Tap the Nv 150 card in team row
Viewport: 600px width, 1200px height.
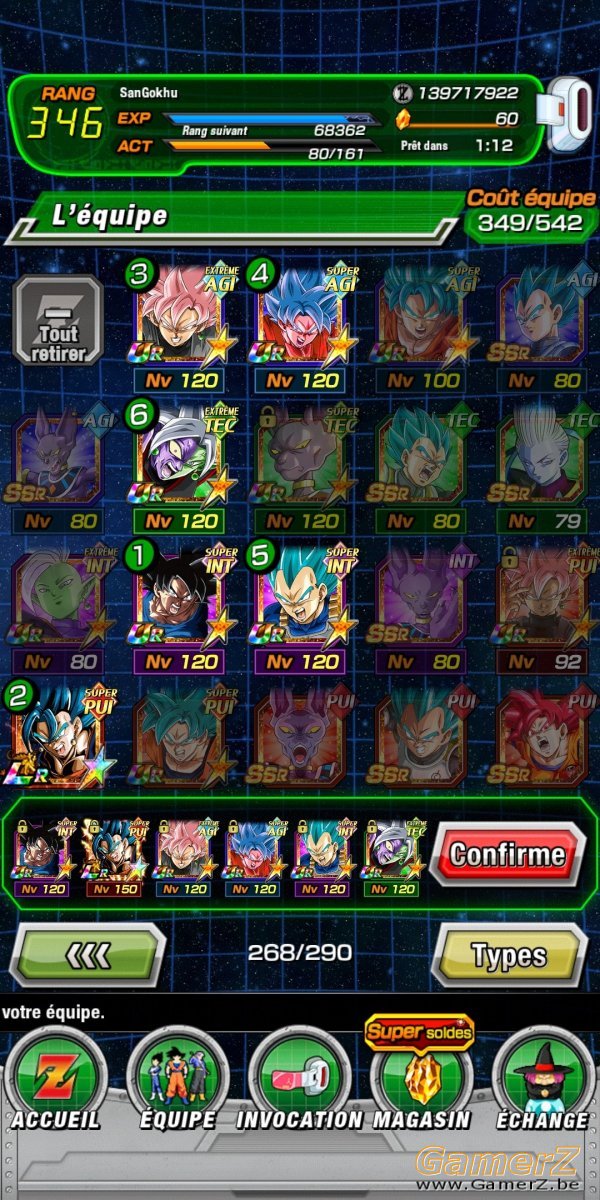(x=111, y=856)
